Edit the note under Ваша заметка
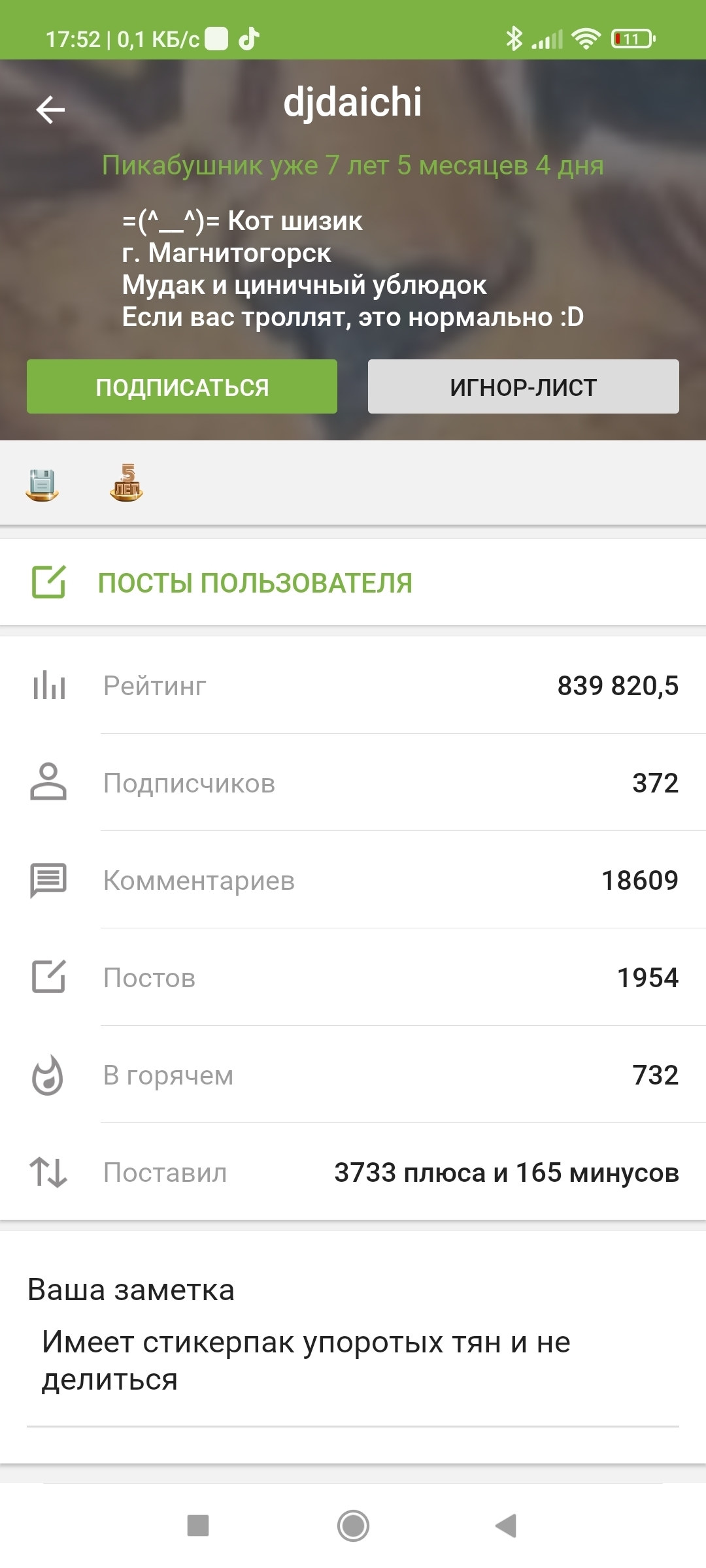Image resolution: width=706 pixels, height=1568 pixels. (306, 1360)
